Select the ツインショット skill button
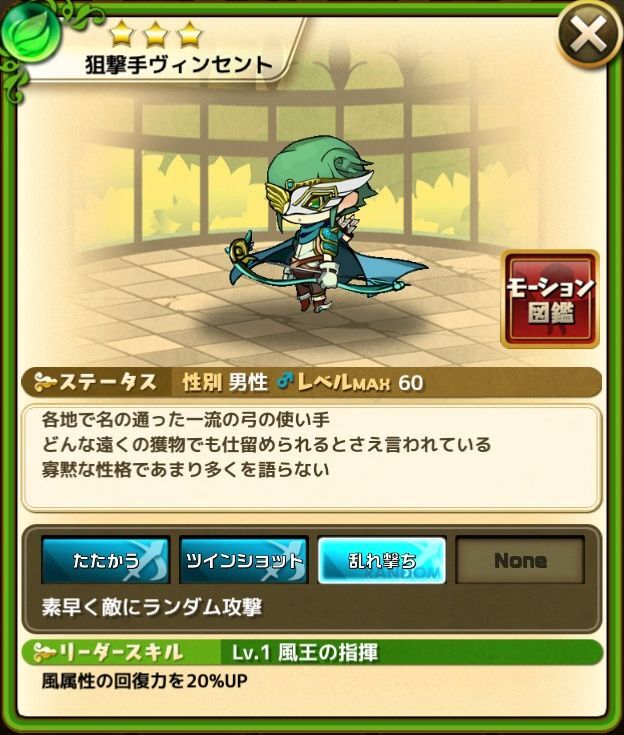The image size is (624, 735). point(244,561)
